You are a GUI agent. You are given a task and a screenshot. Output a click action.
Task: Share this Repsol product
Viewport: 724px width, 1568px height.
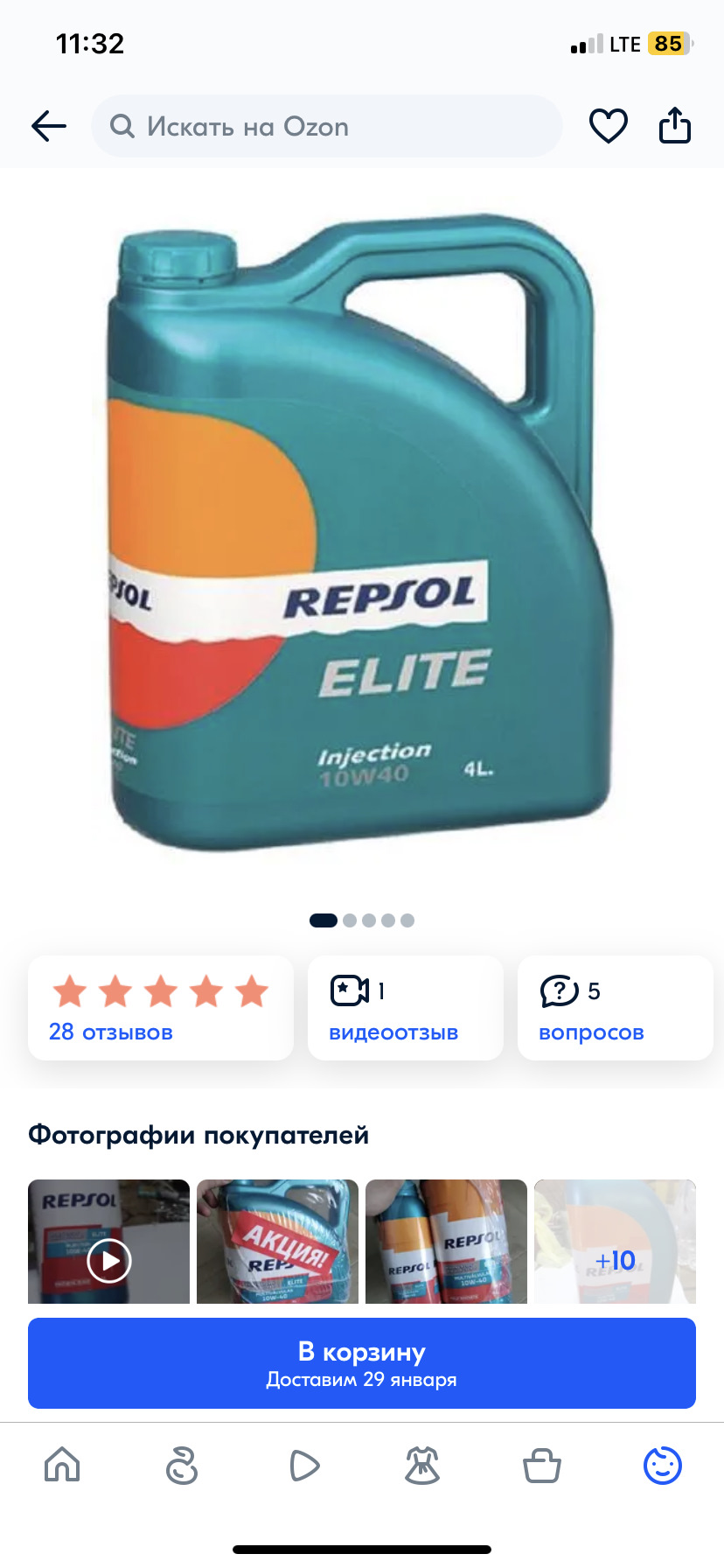pos(674,127)
